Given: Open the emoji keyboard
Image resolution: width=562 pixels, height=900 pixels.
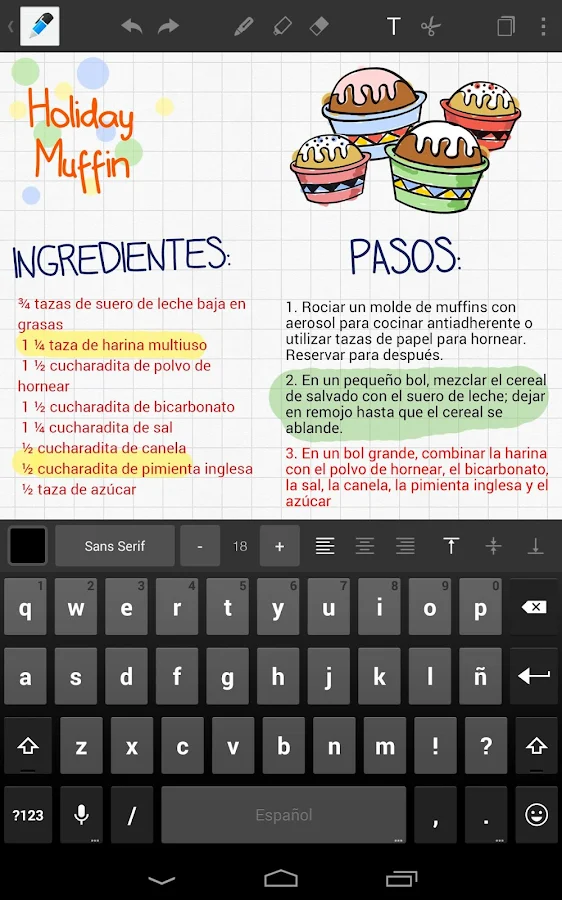Looking at the screenshot, I should (x=536, y=814).
